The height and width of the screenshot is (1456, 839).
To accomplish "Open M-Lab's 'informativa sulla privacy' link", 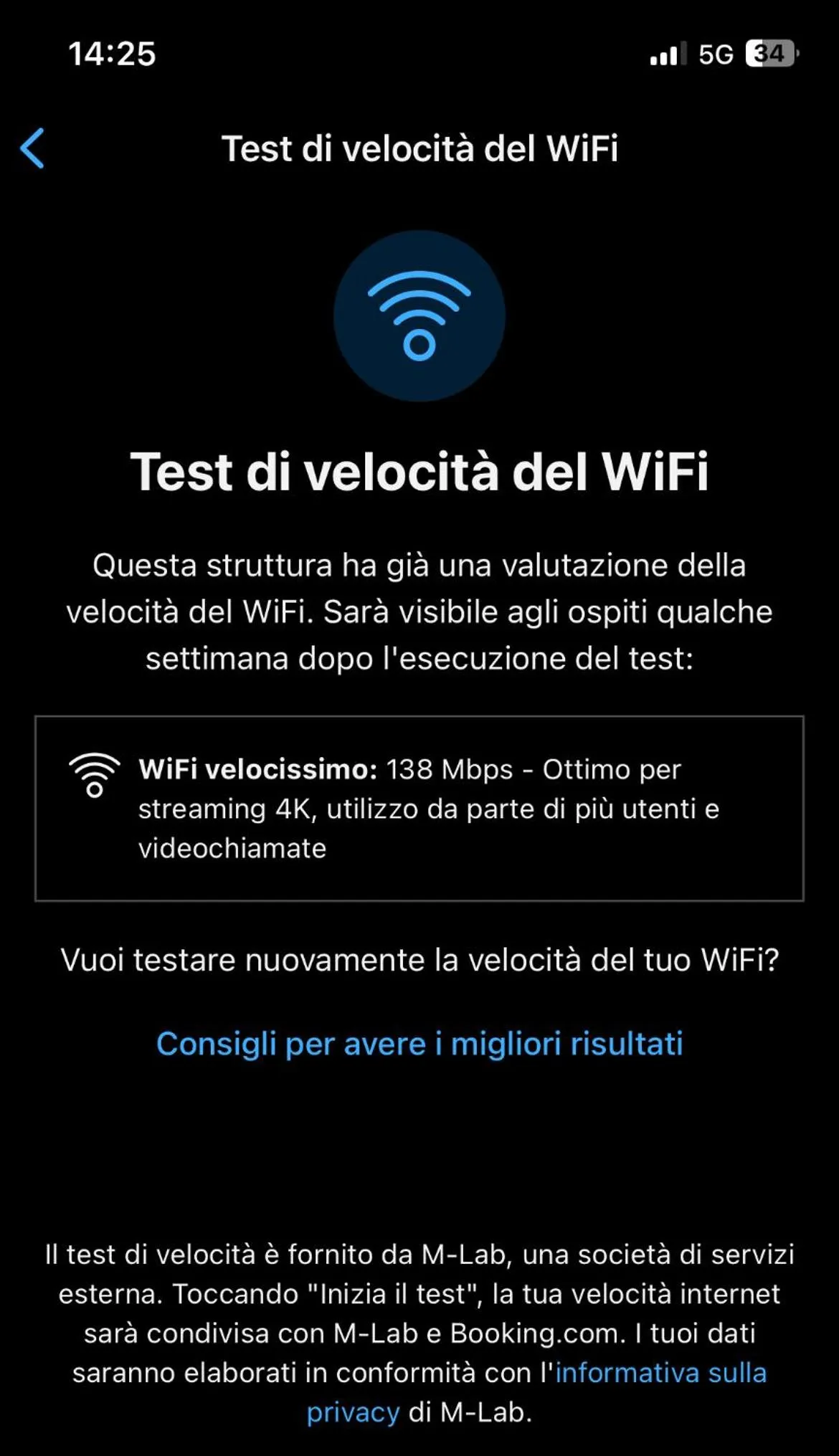I will [660, 1373].
